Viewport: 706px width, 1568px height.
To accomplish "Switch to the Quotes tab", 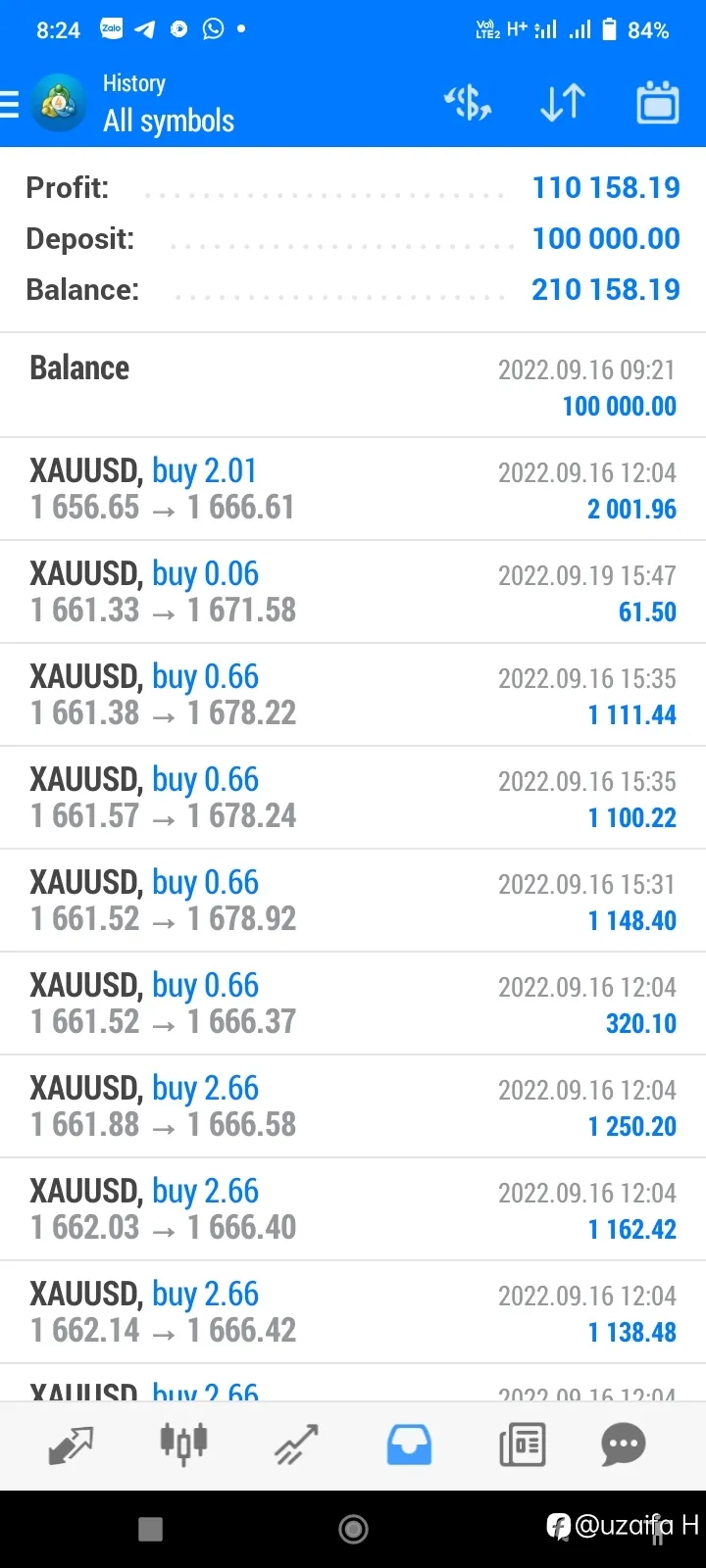I will click(x=71, y=1445).
